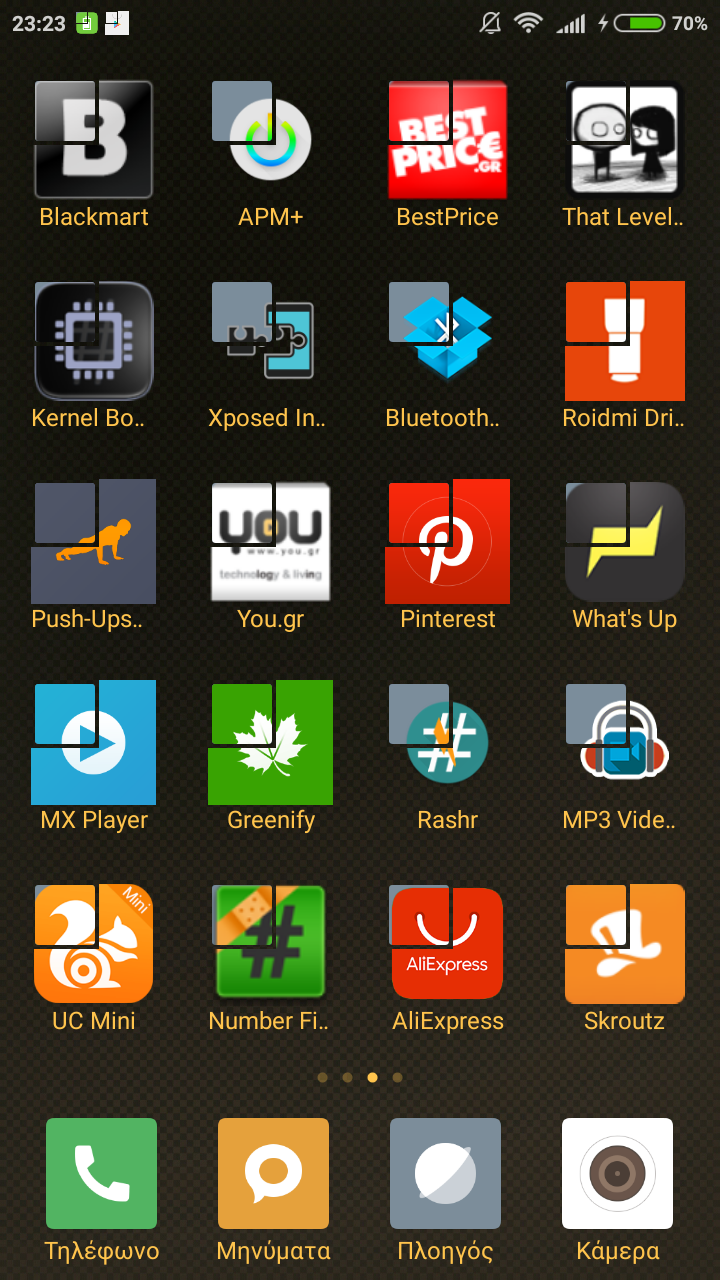The width and height of the screenshot is (720, 1280).
Task: Open Kernel Booster app
Action: click(x=94, y=341)
